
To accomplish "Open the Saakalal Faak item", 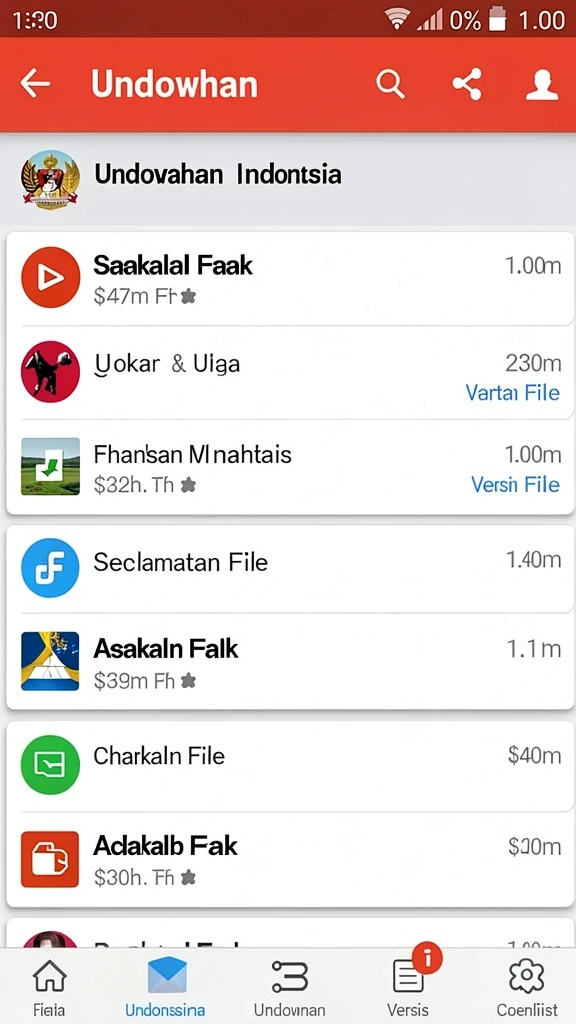I will (291, 279).
